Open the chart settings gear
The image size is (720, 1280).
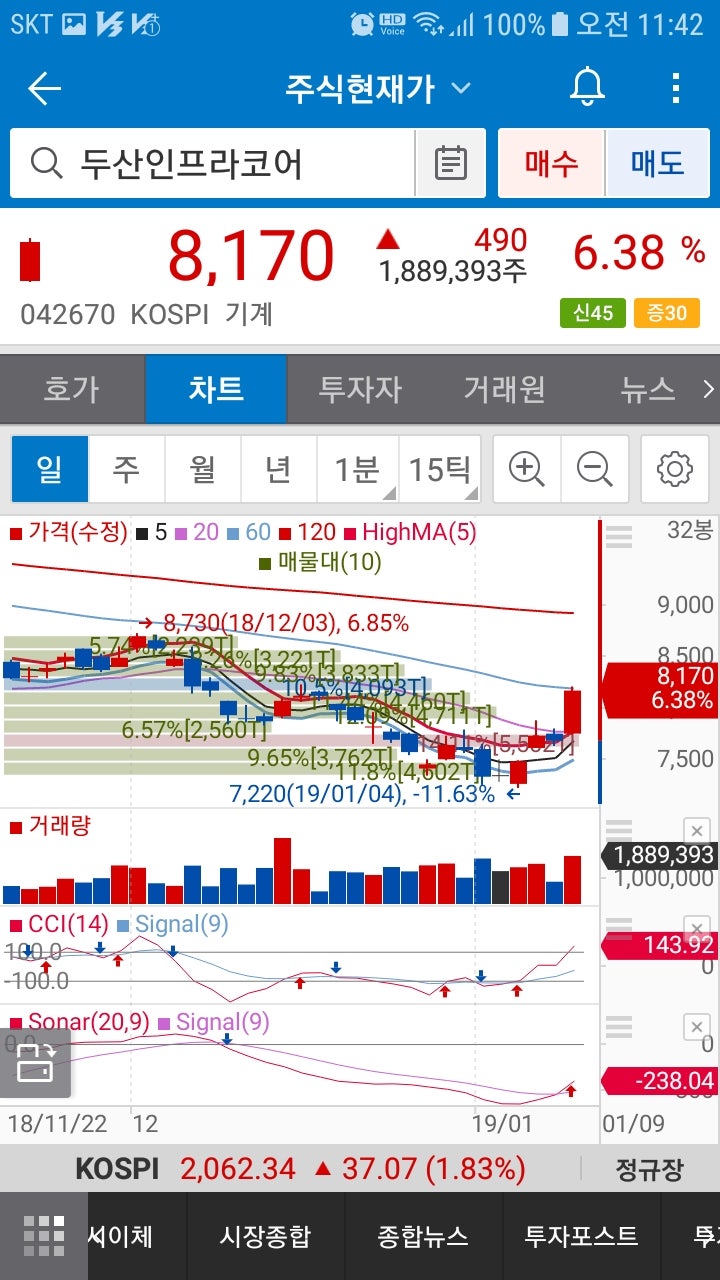point(674,468)
